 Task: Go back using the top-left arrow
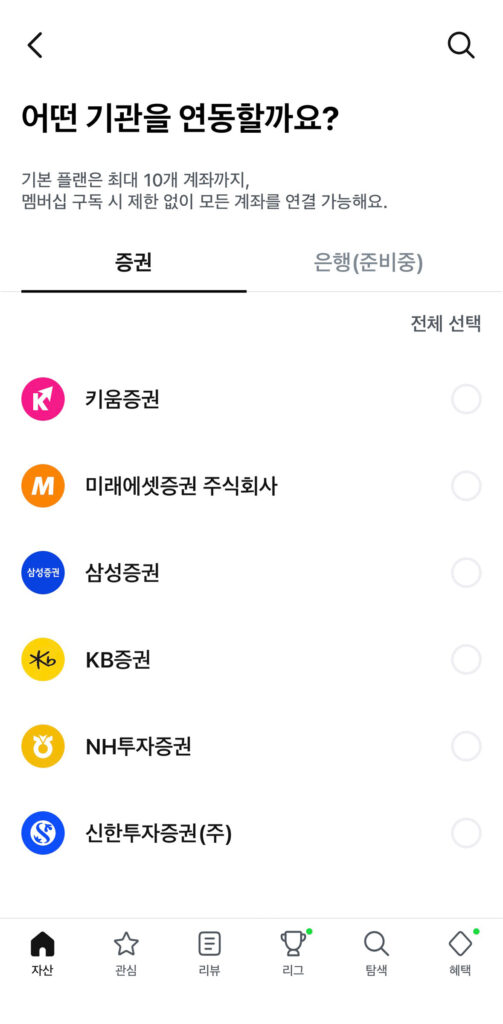click(35, 45)
